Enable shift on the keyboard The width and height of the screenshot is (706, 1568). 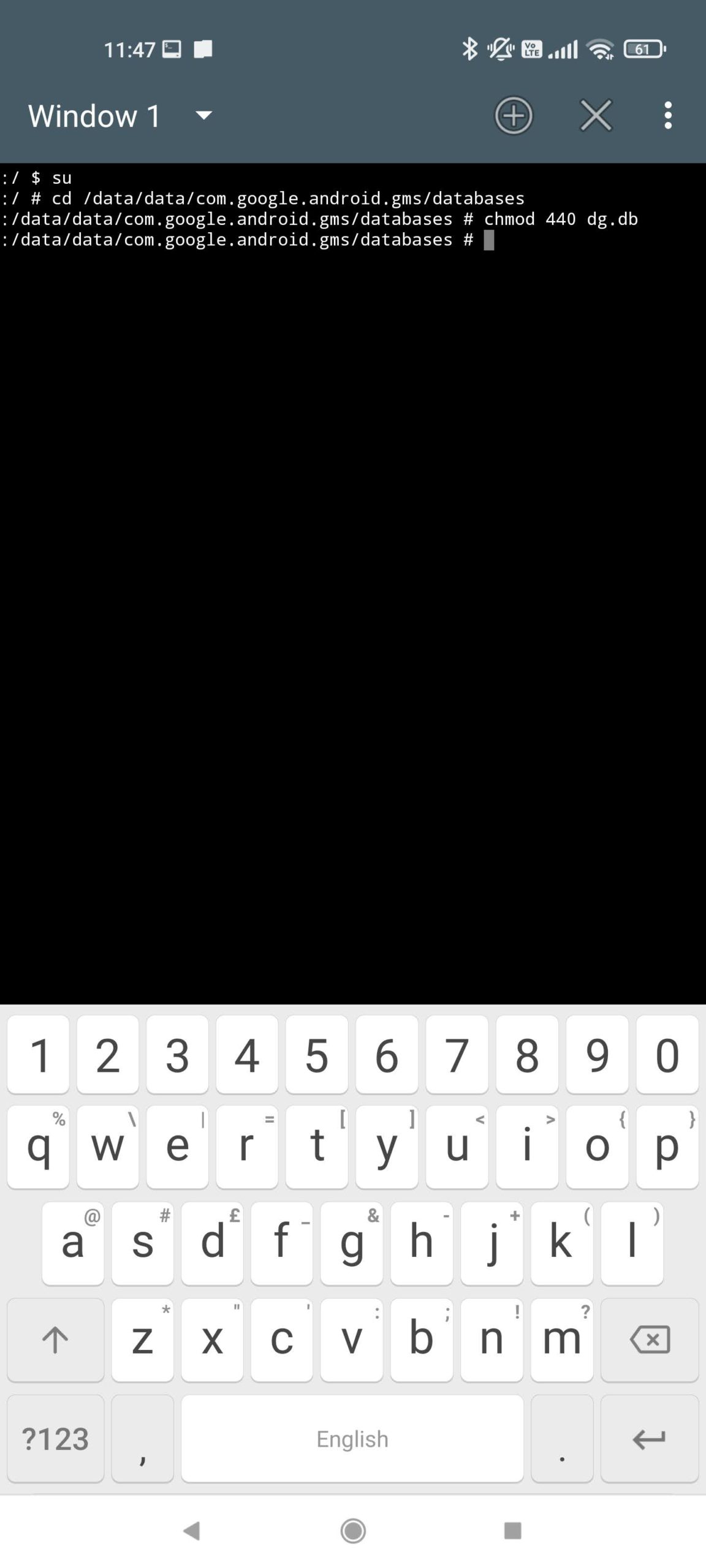click(55, 1340)
